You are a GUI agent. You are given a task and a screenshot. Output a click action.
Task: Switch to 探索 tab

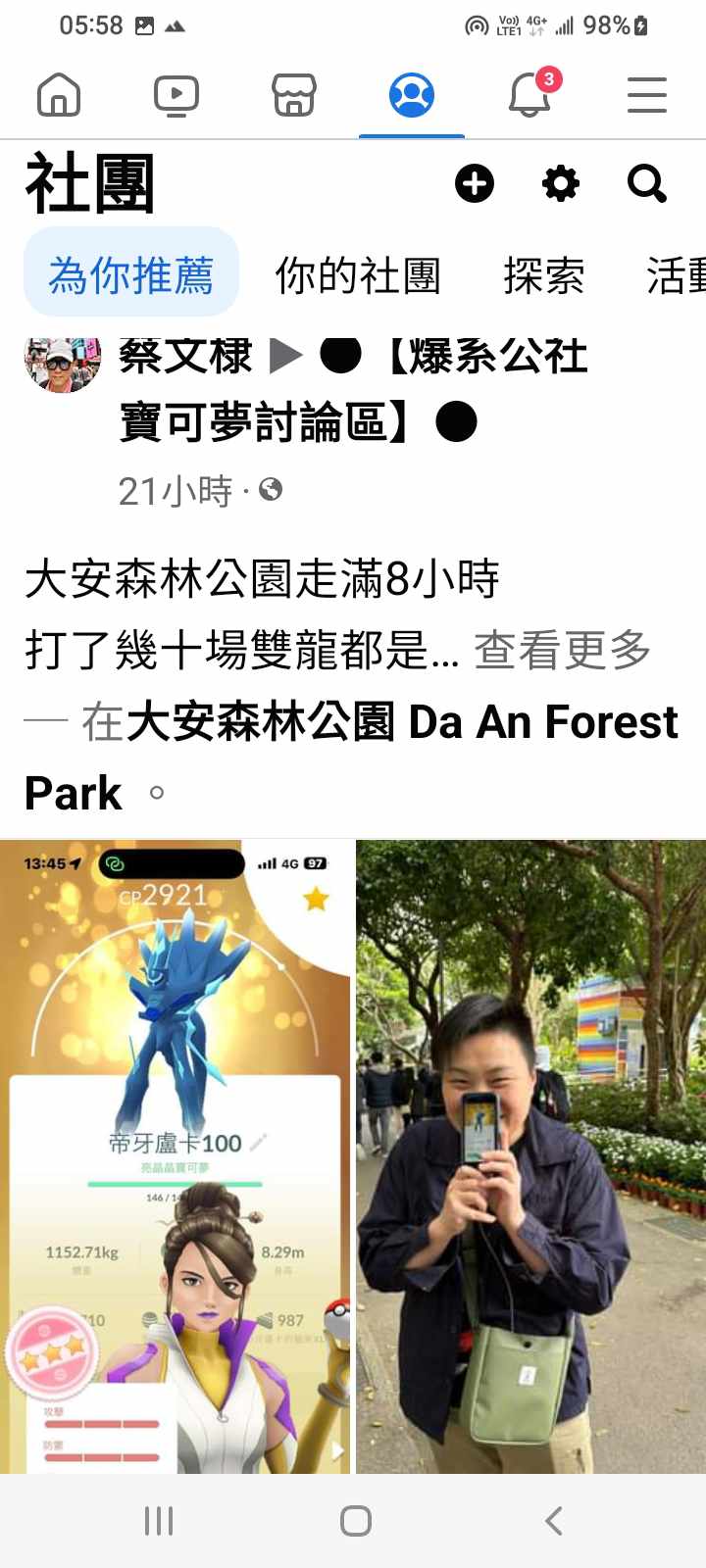click(543, 275)
